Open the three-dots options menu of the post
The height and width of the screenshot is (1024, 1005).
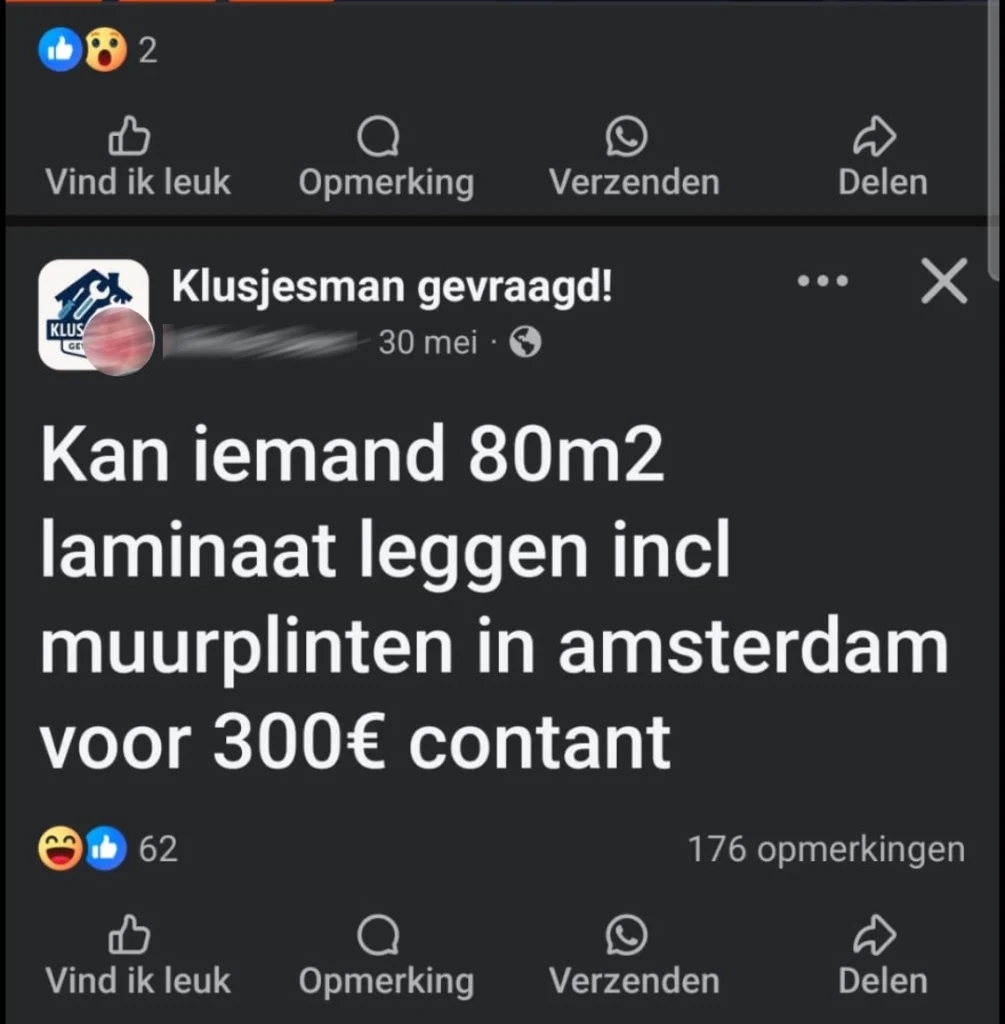click(822, 281)
